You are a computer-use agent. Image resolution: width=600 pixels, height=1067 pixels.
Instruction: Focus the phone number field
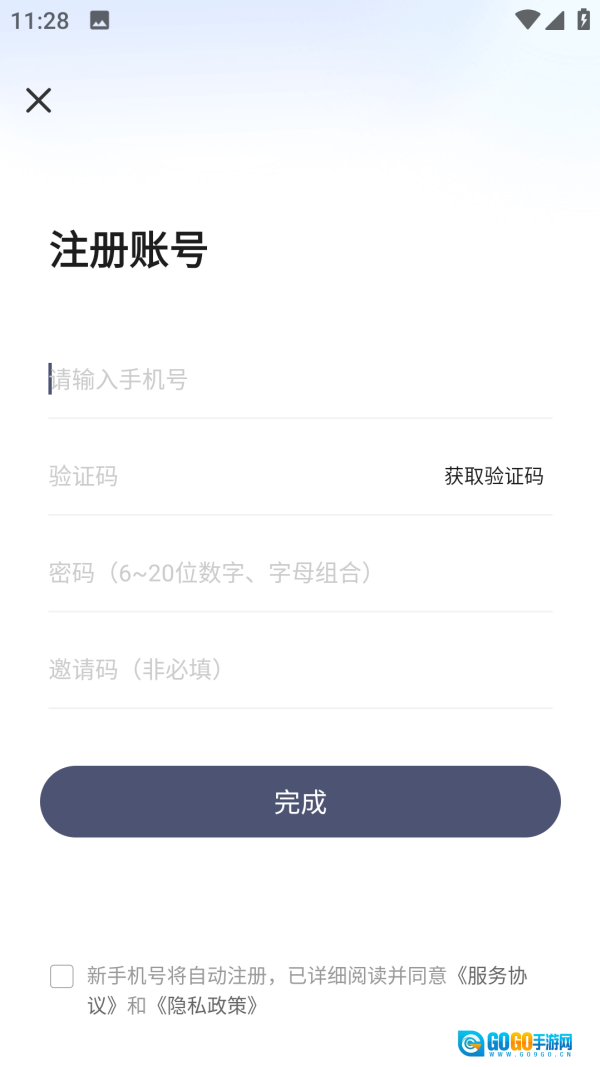pos(298,380)
